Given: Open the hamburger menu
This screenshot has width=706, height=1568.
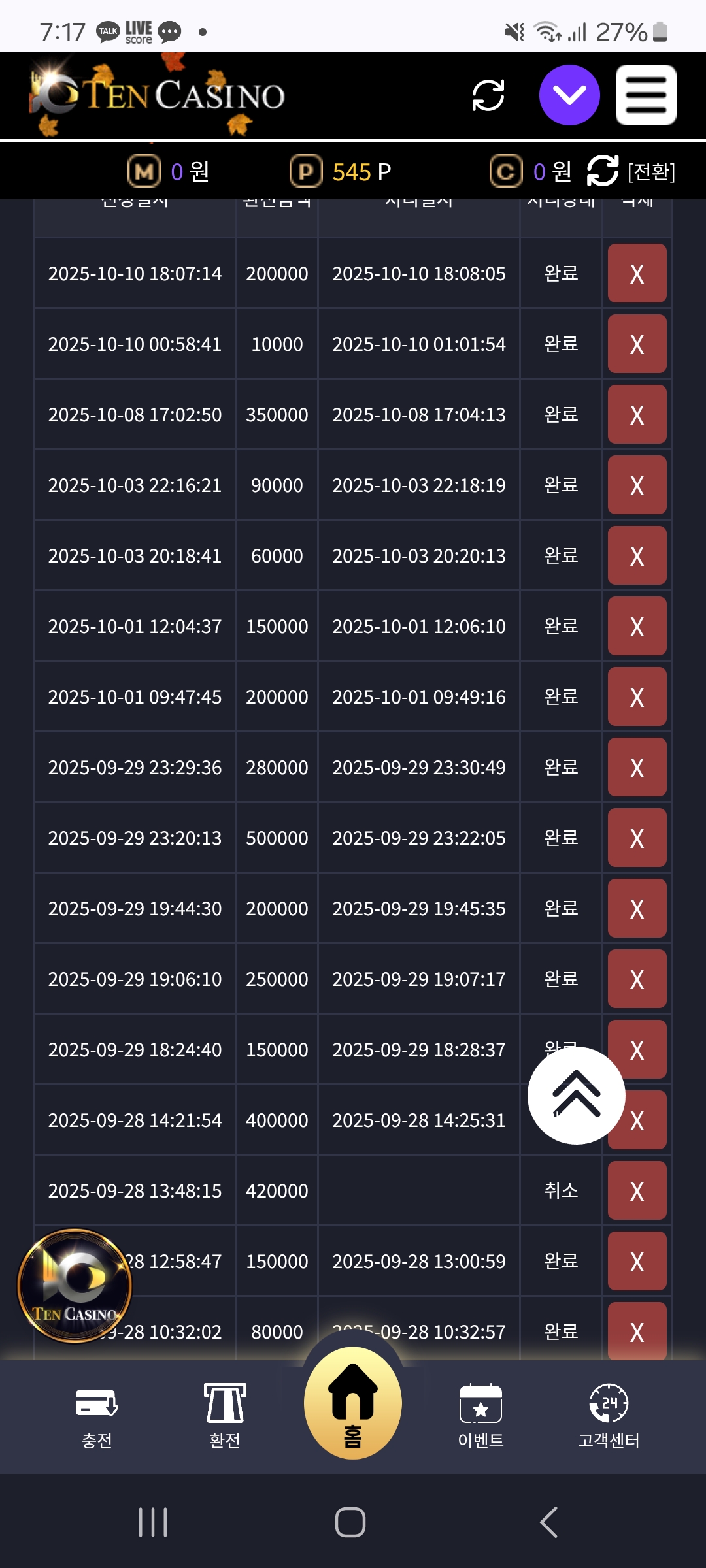Looking at the screenshot, I should pyautogui.click(x=646, y=95).
